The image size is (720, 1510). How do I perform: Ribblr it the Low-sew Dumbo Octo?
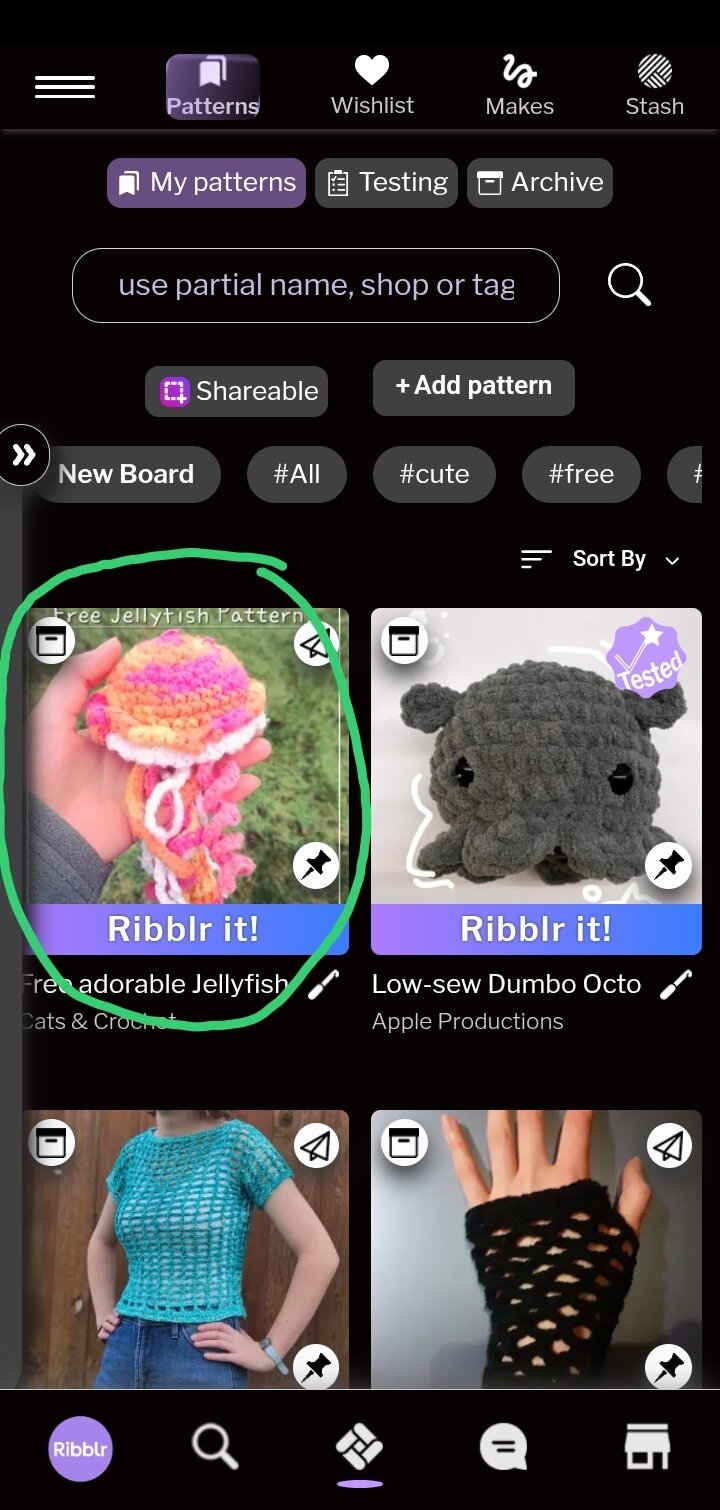(x=536, y=929)
